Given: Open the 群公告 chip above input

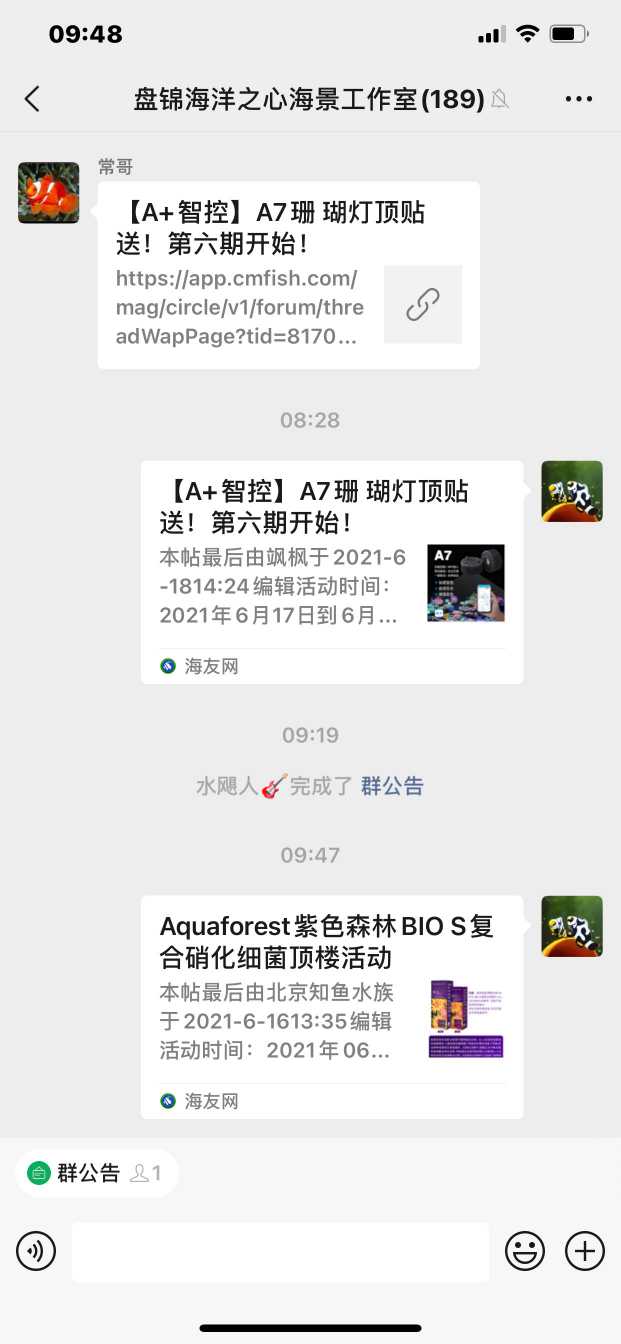Looking at the screenshot, I should (96, 1173).
